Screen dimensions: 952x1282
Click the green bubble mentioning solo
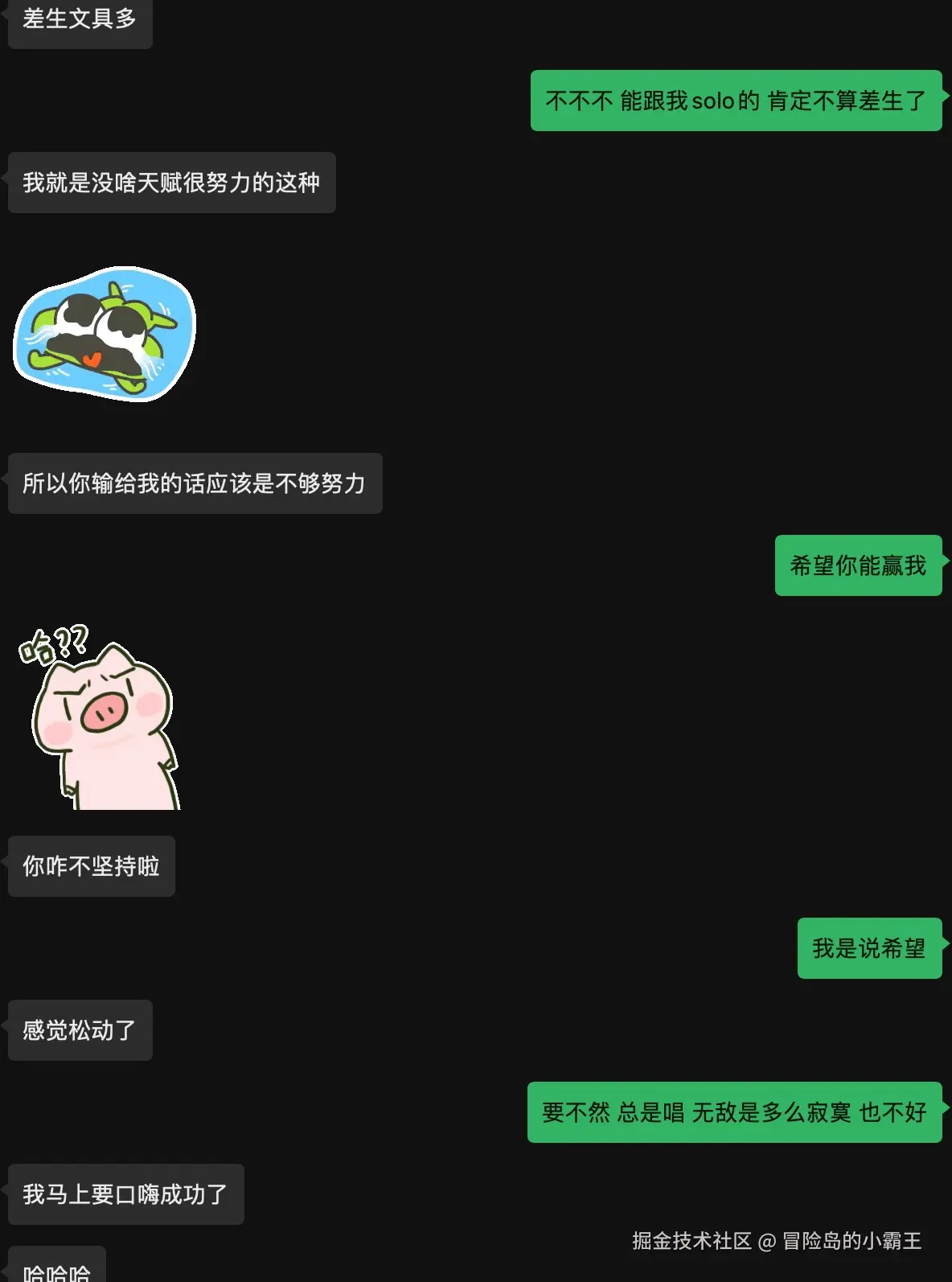(x=735, y=101)
